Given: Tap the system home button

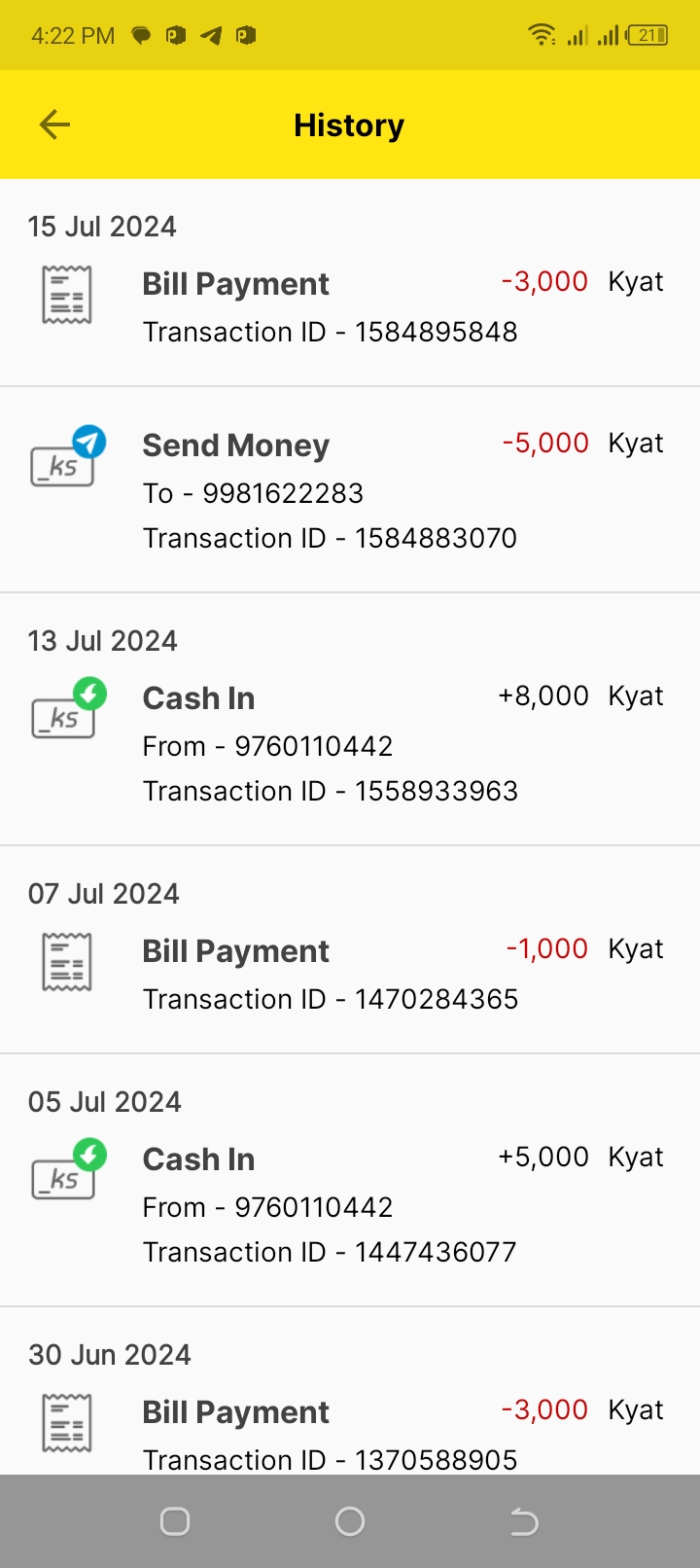Looking at the screenshot, I should coord(350,1521).
